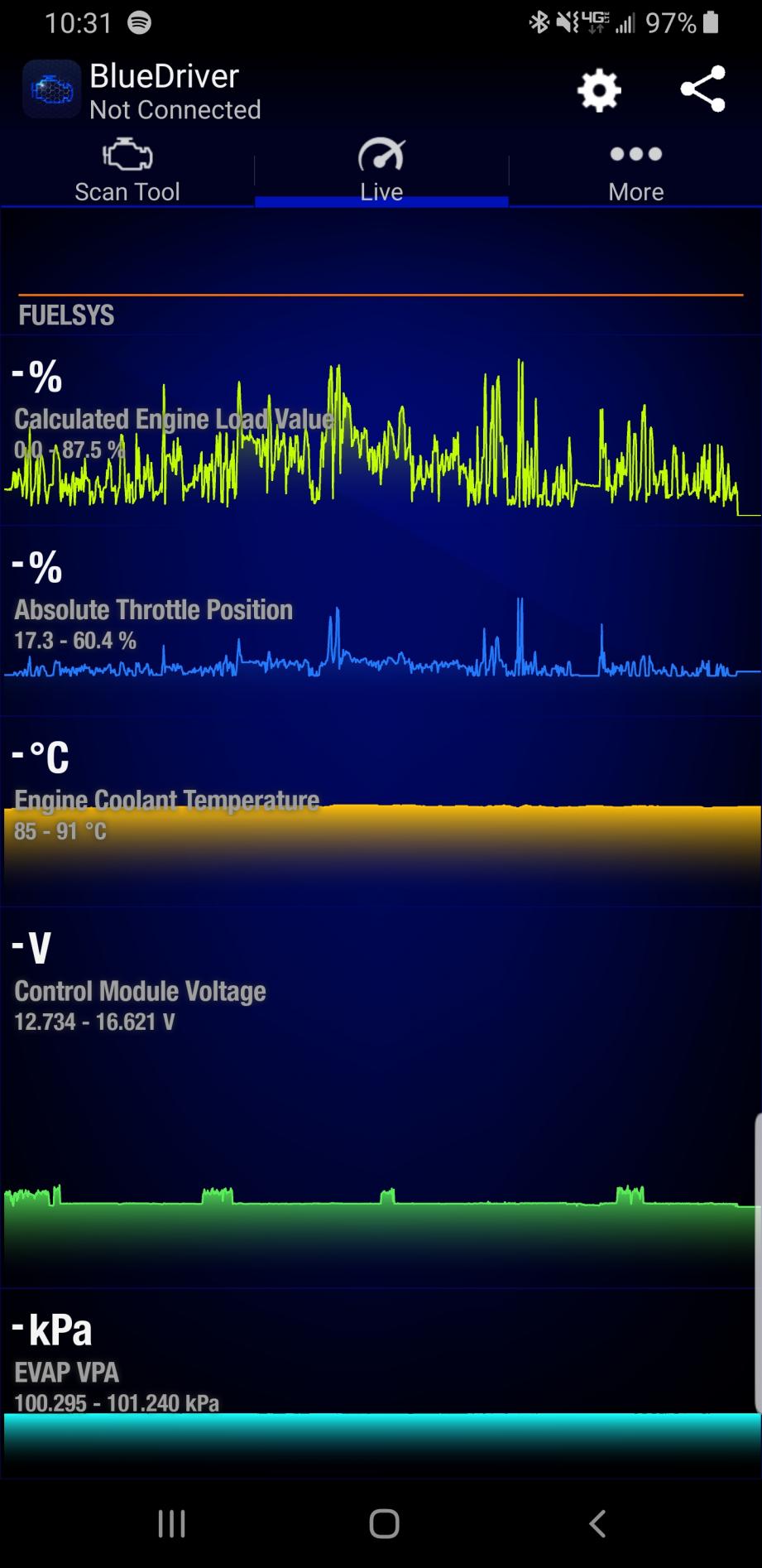Image resolution: width=762 pixels, height=1568 pixels.
Task: Select the Live tab
Action: [x=381, y=171]
